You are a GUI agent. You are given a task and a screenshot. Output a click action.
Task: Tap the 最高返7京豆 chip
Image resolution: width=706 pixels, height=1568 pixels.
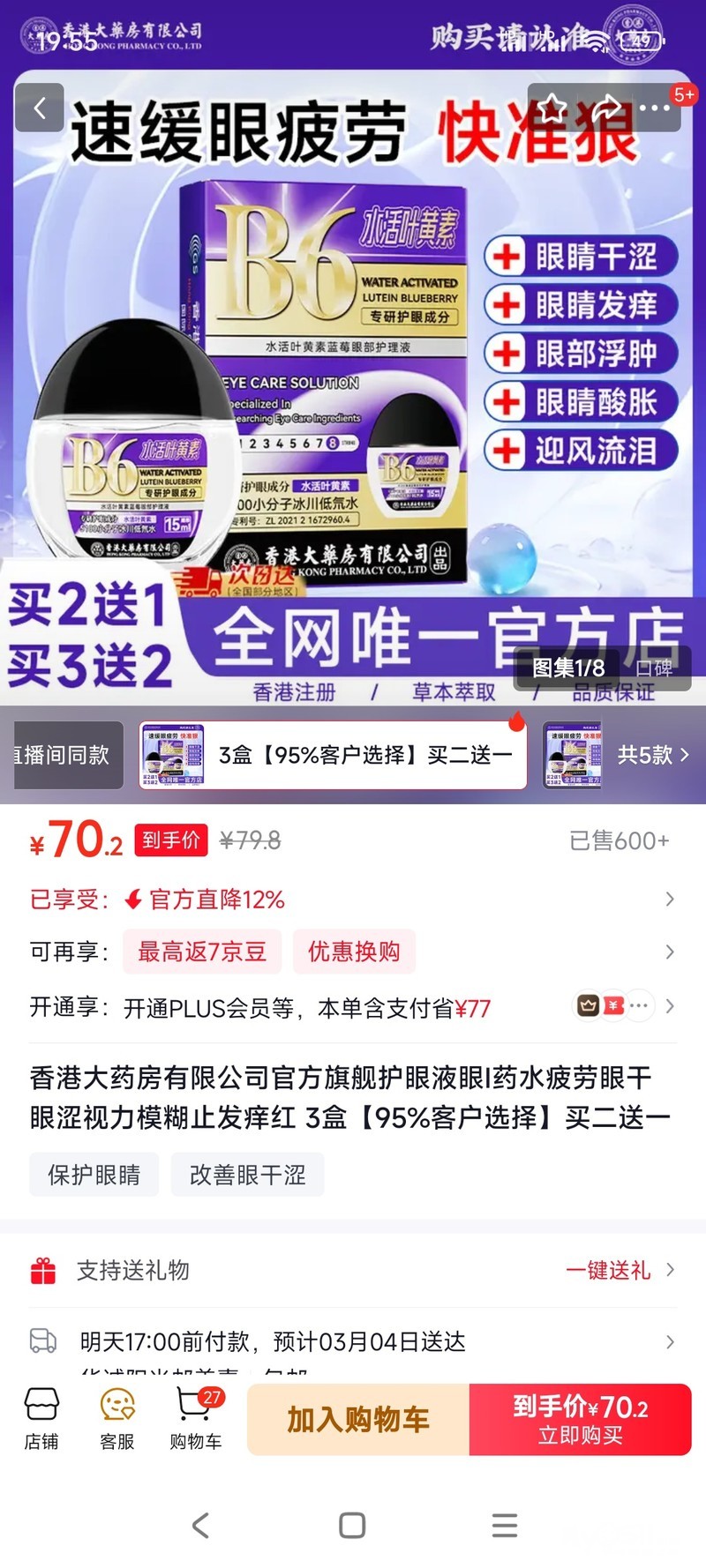click(202, 952)
